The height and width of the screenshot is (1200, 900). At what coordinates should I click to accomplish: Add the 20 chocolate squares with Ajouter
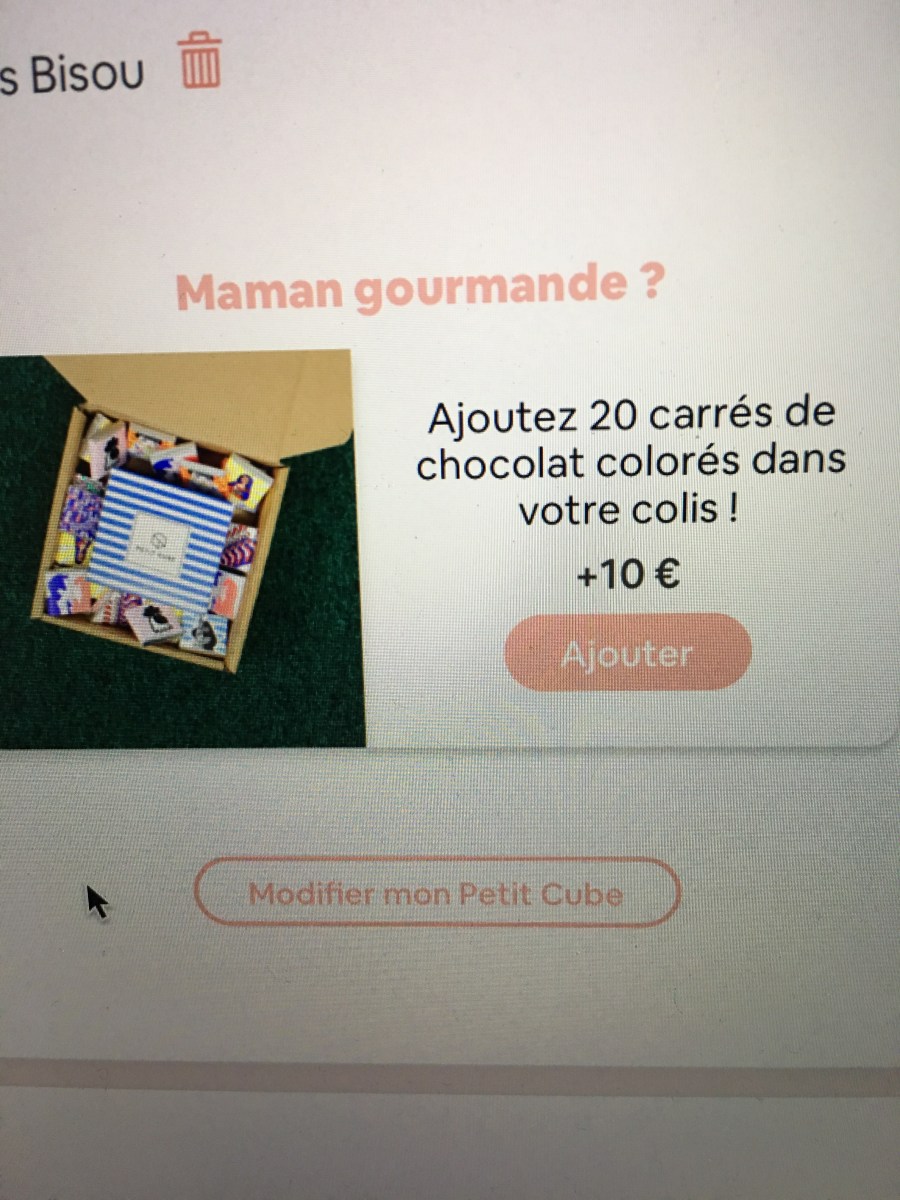coord(627,653)
